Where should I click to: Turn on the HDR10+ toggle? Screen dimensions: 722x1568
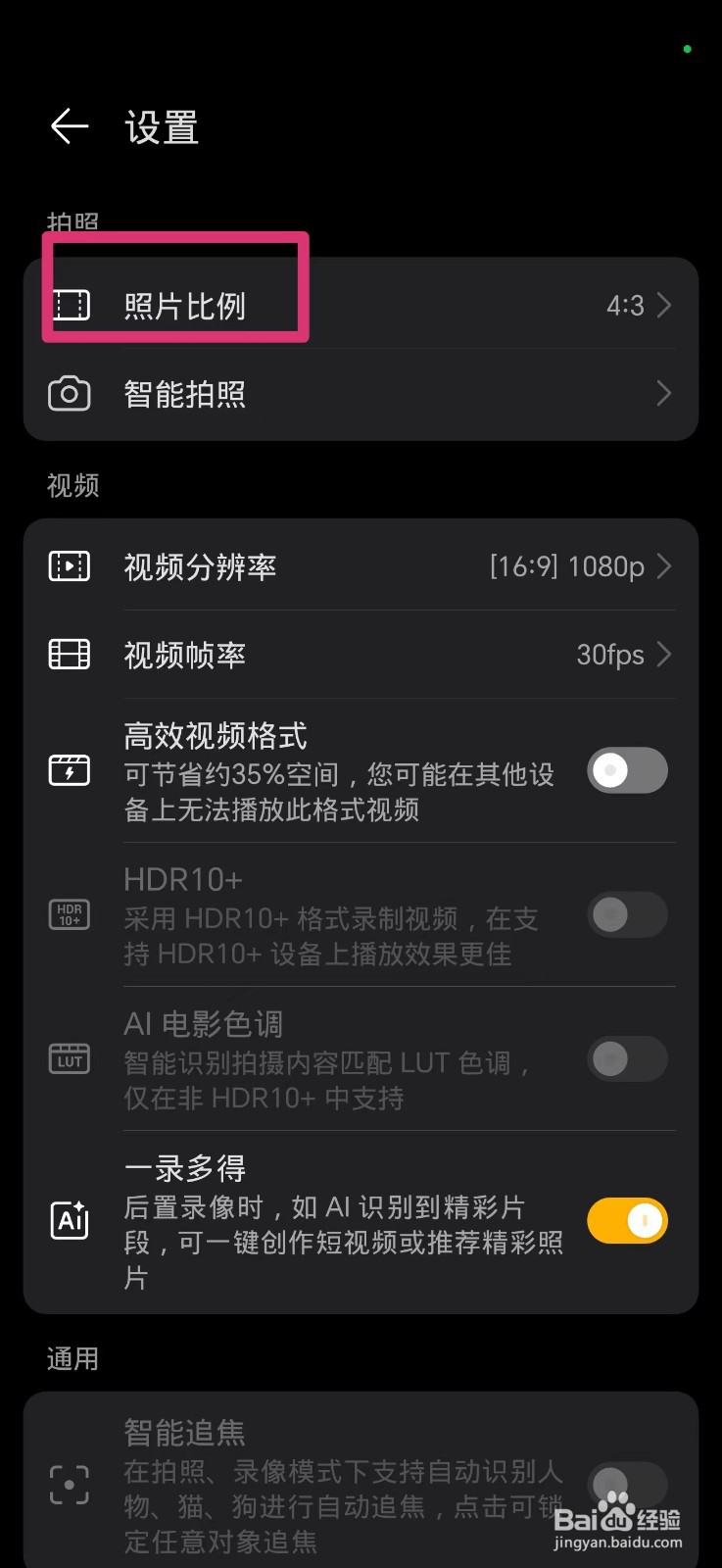[x=626, y=914]
